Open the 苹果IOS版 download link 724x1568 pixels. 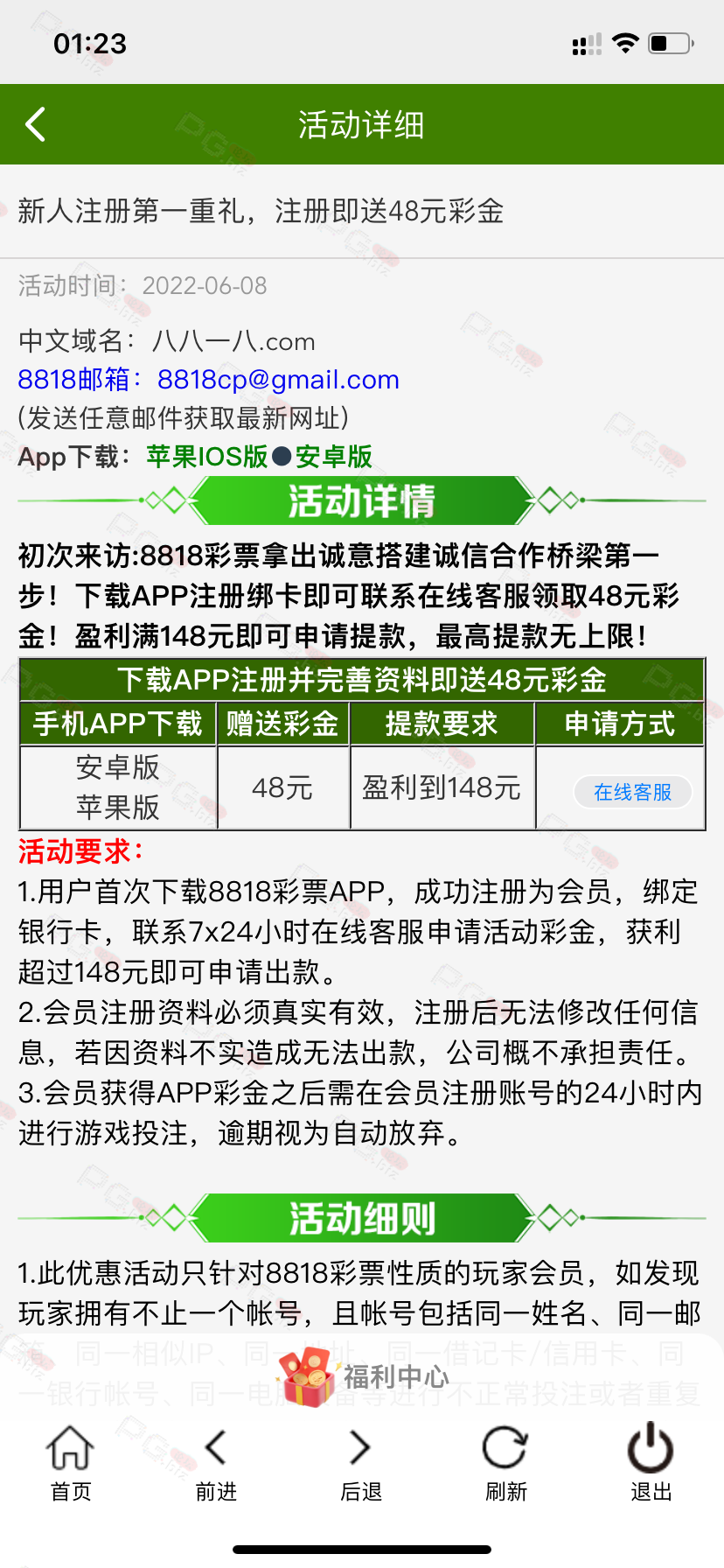[207, 456]
